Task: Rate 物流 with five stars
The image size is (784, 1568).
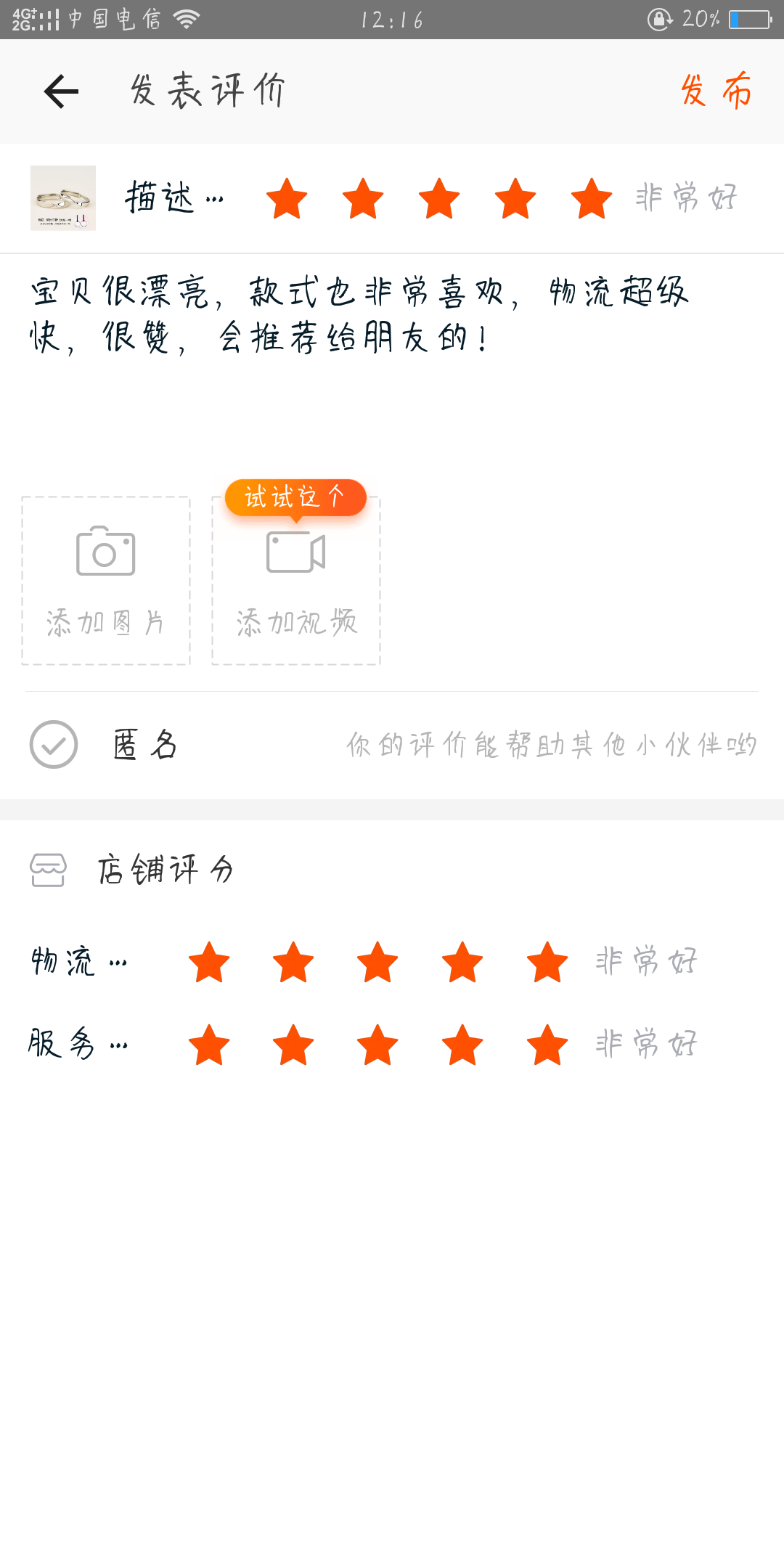Action: point(547,963)
